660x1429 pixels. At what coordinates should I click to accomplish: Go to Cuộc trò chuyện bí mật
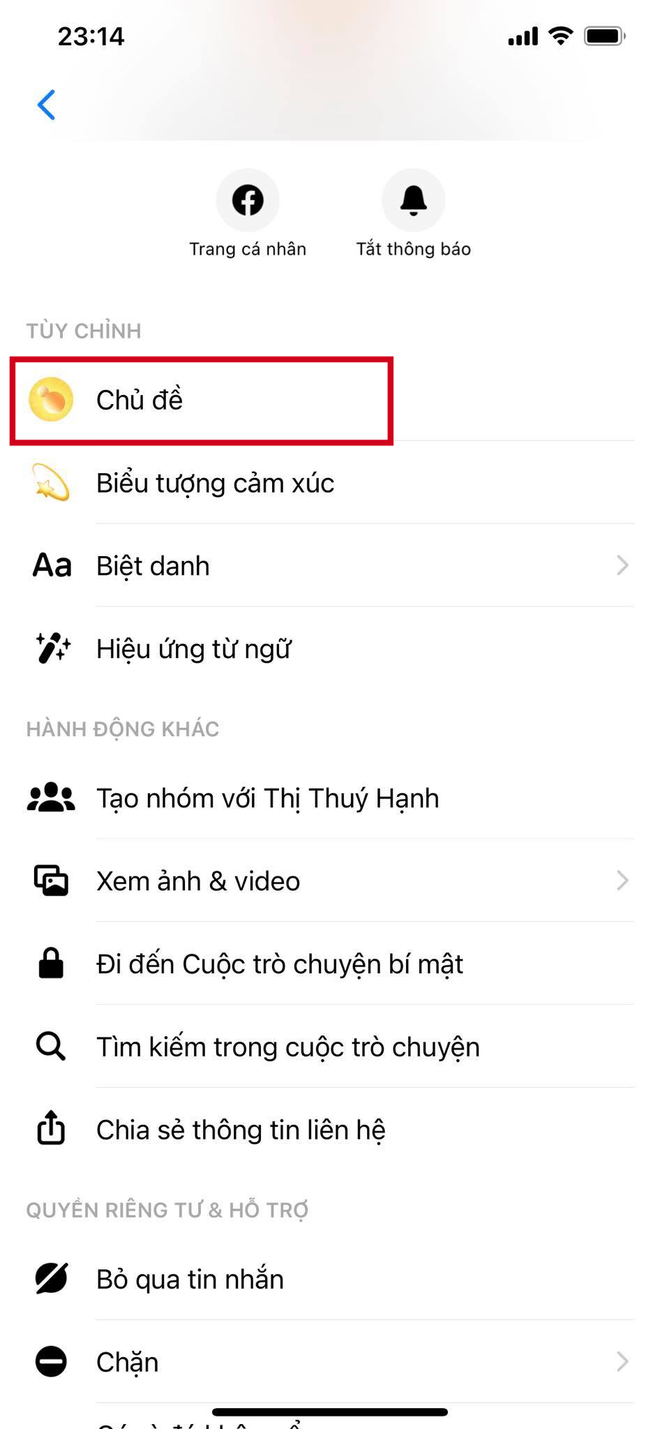[x=280, y=964]
